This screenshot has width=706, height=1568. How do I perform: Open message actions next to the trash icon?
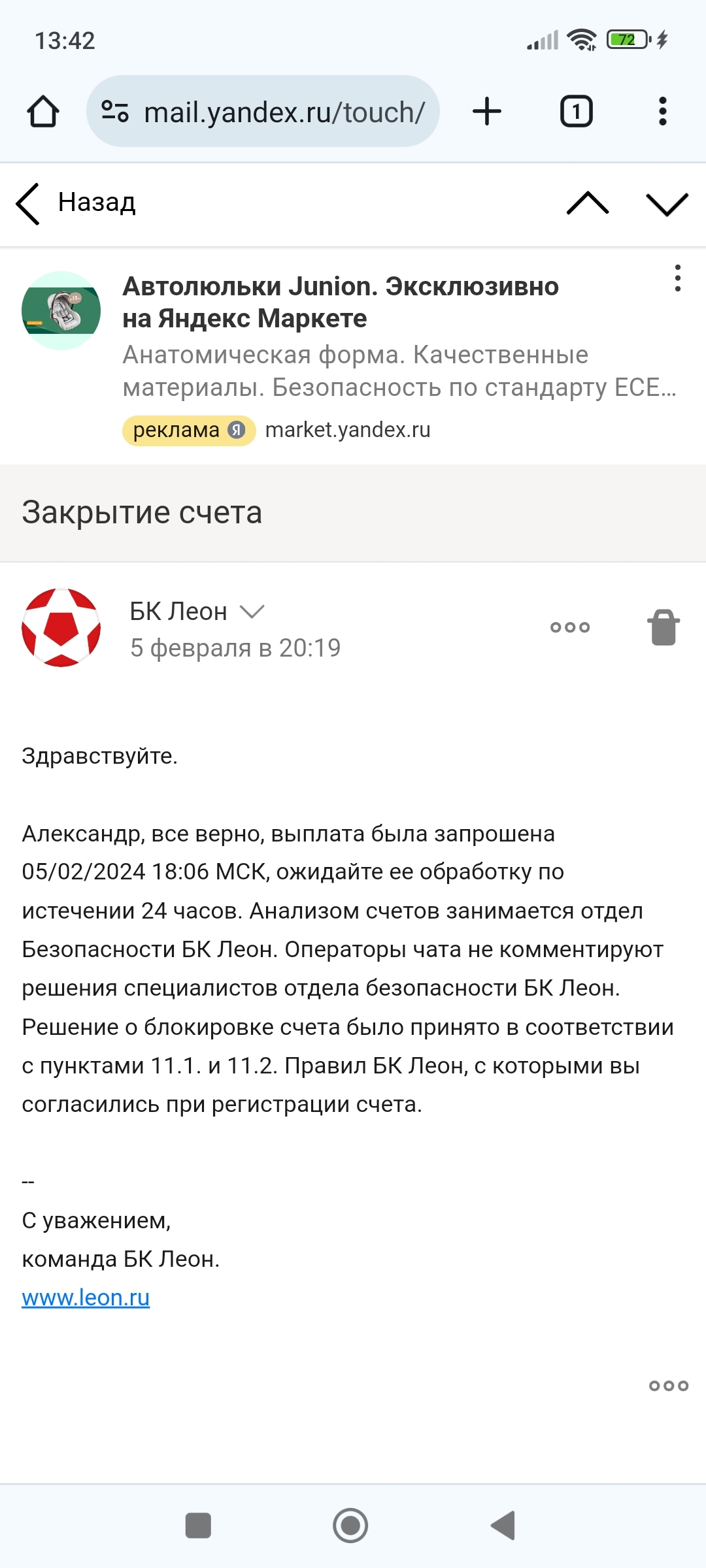[x=570, y=627]
